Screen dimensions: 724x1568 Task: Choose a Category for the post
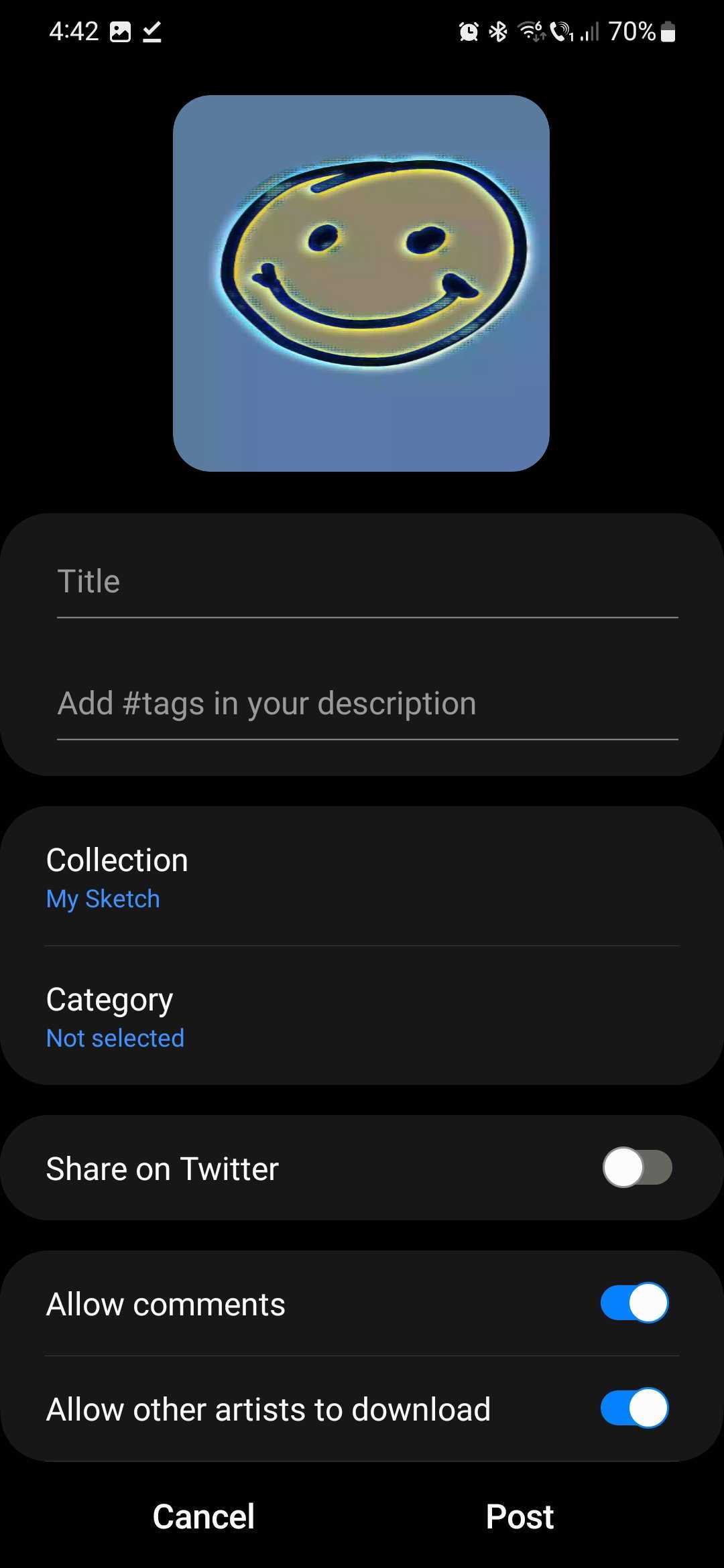(362, 1017)
